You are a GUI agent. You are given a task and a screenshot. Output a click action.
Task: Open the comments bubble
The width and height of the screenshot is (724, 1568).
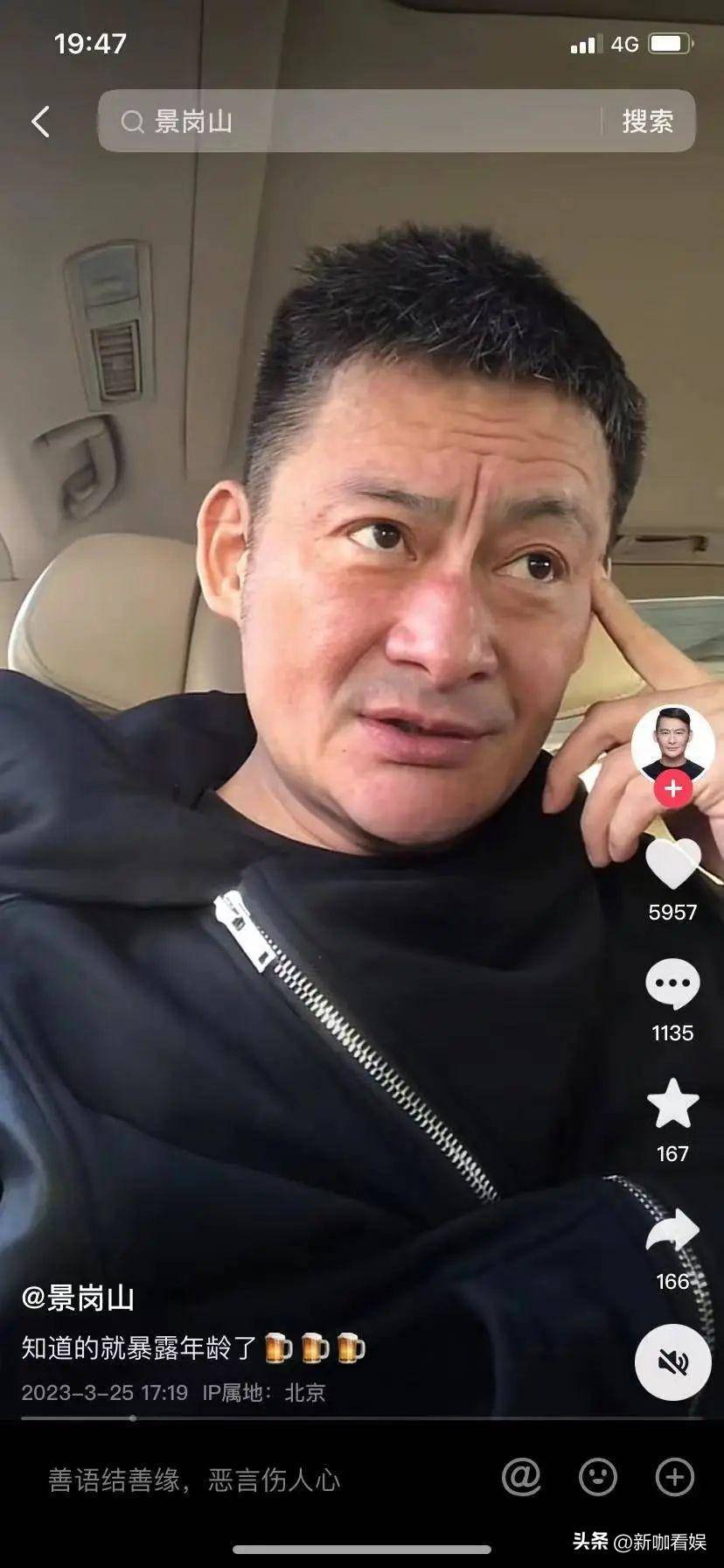(672, 984)
